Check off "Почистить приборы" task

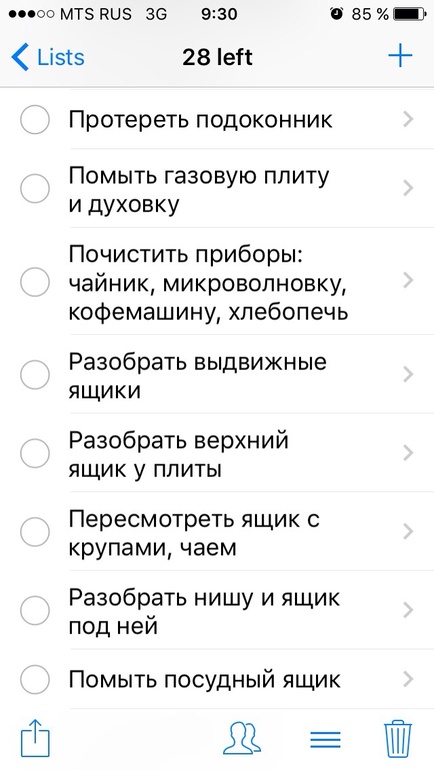pos(34,281)
